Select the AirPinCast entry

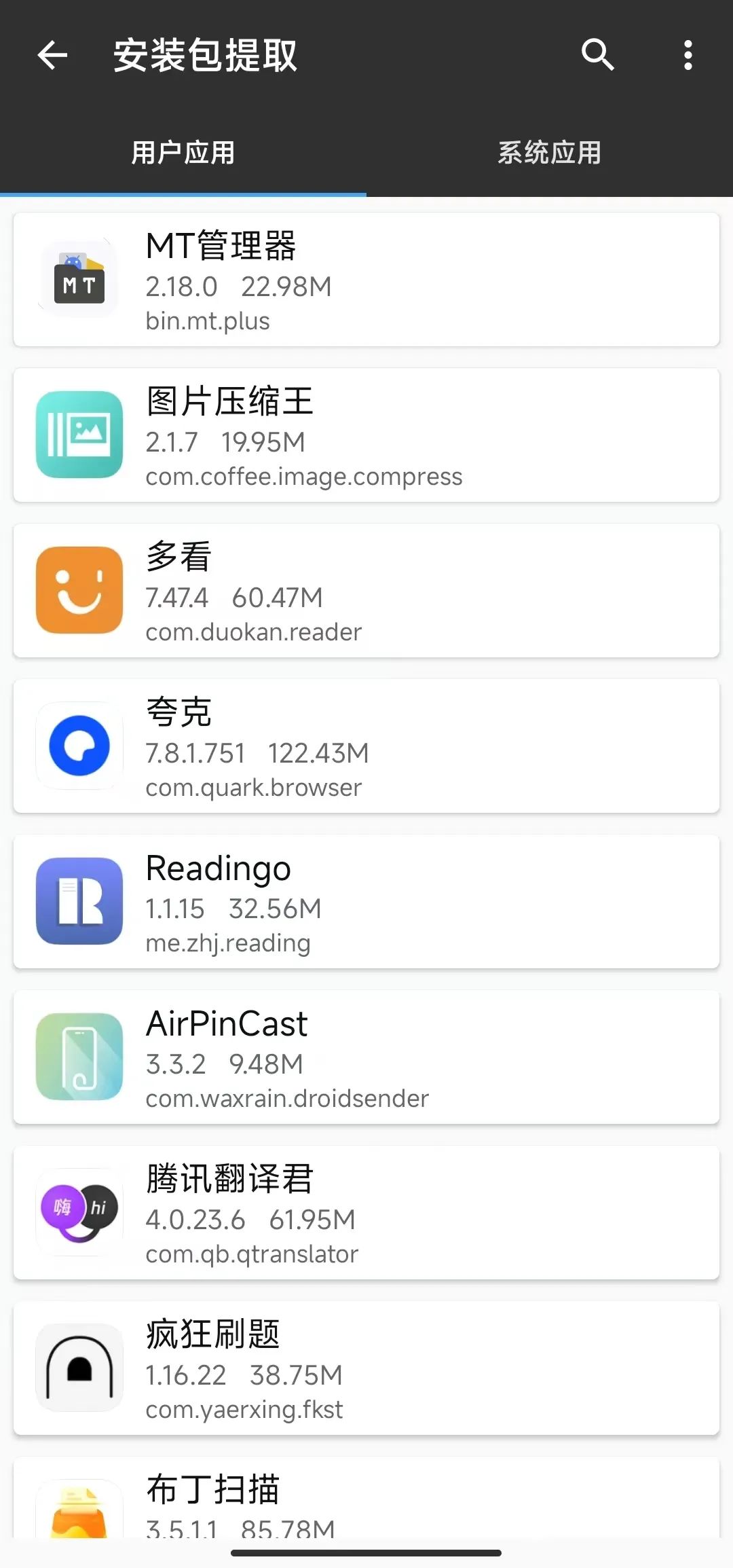pyautogui.click(x=366, y=1057)
